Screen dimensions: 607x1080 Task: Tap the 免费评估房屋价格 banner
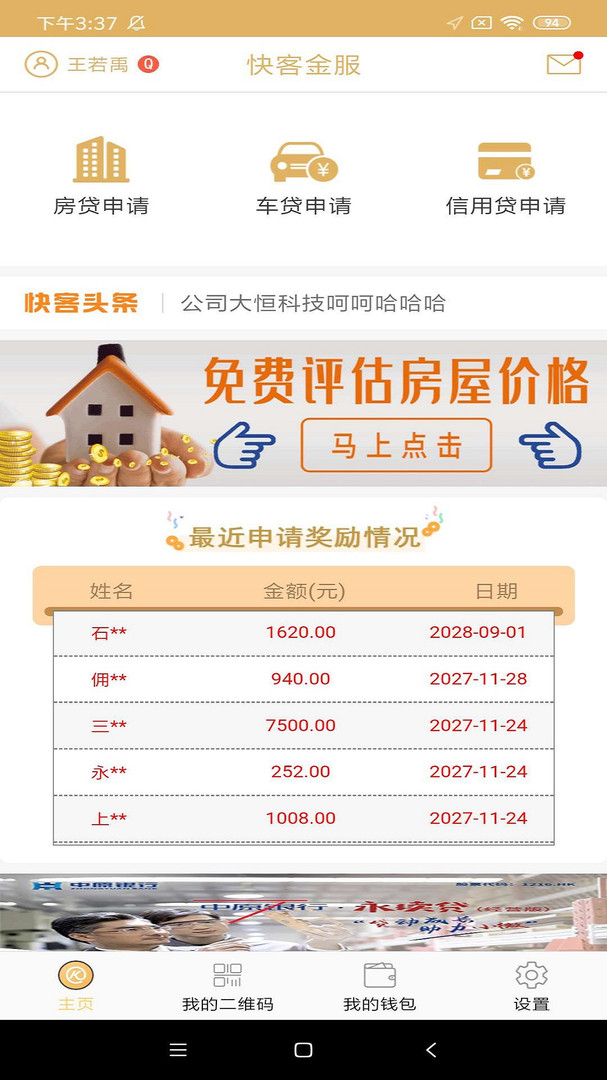[x=303, y=413]
